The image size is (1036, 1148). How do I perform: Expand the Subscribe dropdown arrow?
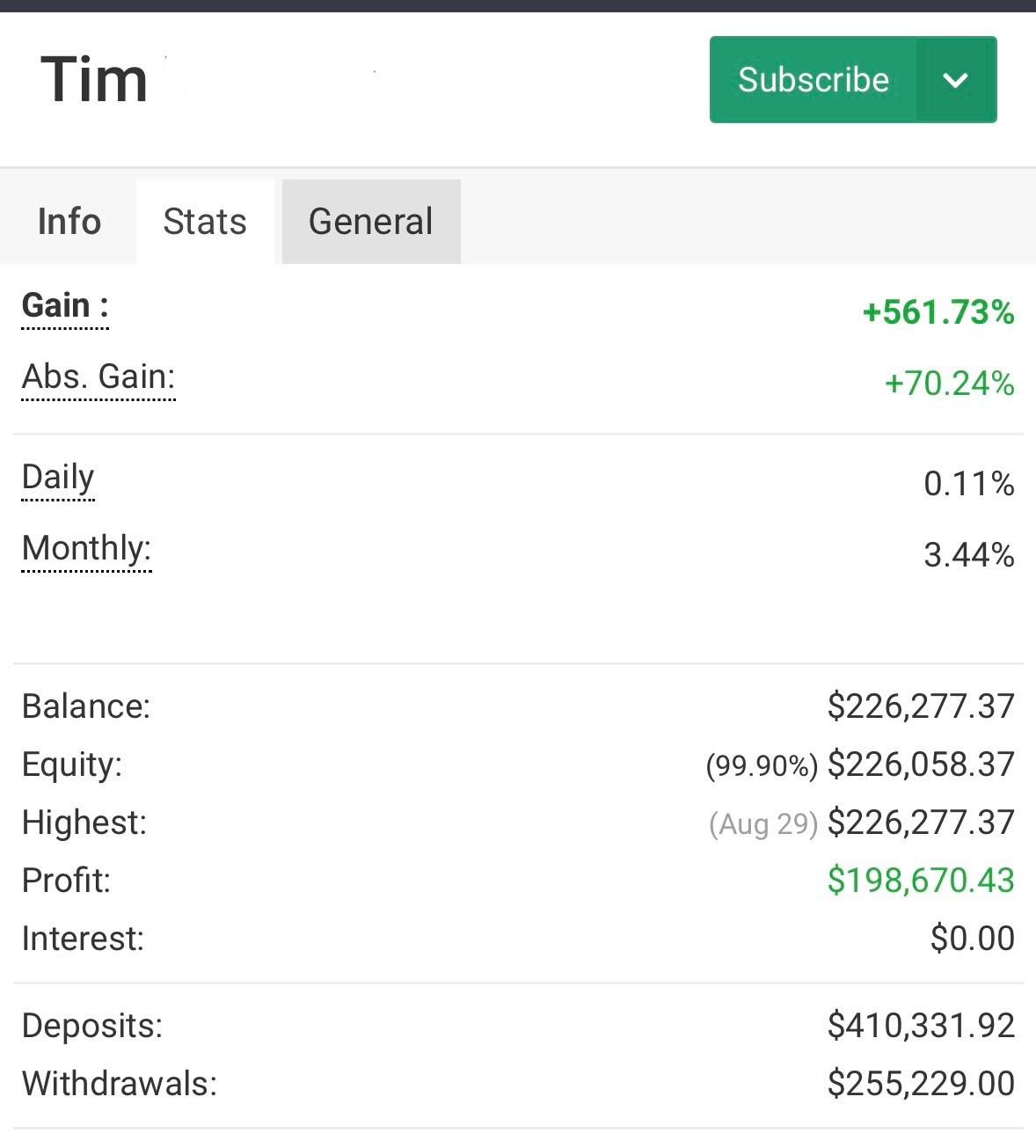956,80
